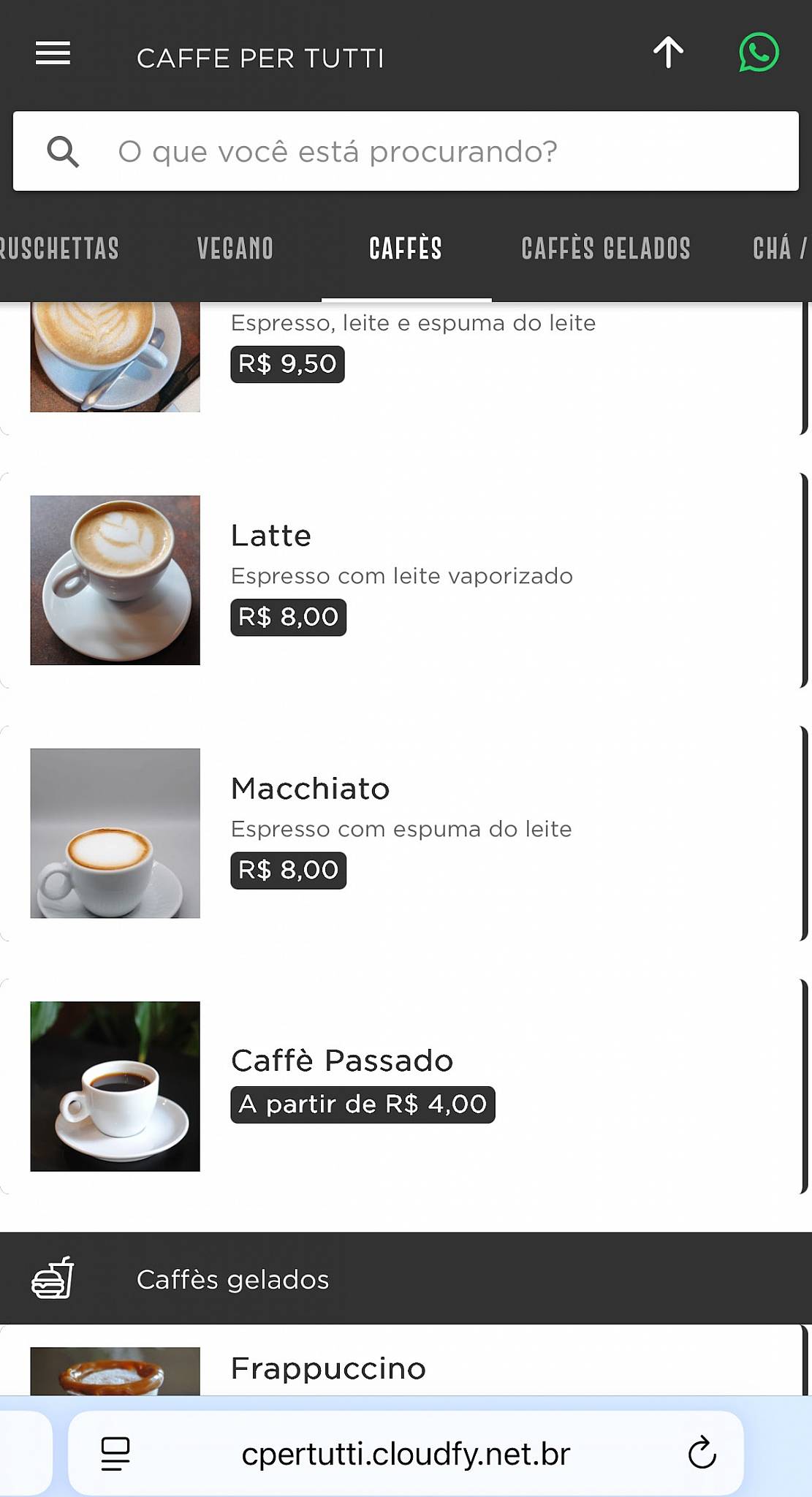Select the VEGANO category tab
Viewport: 812px width, 1497px height.
tap(236, 249)
